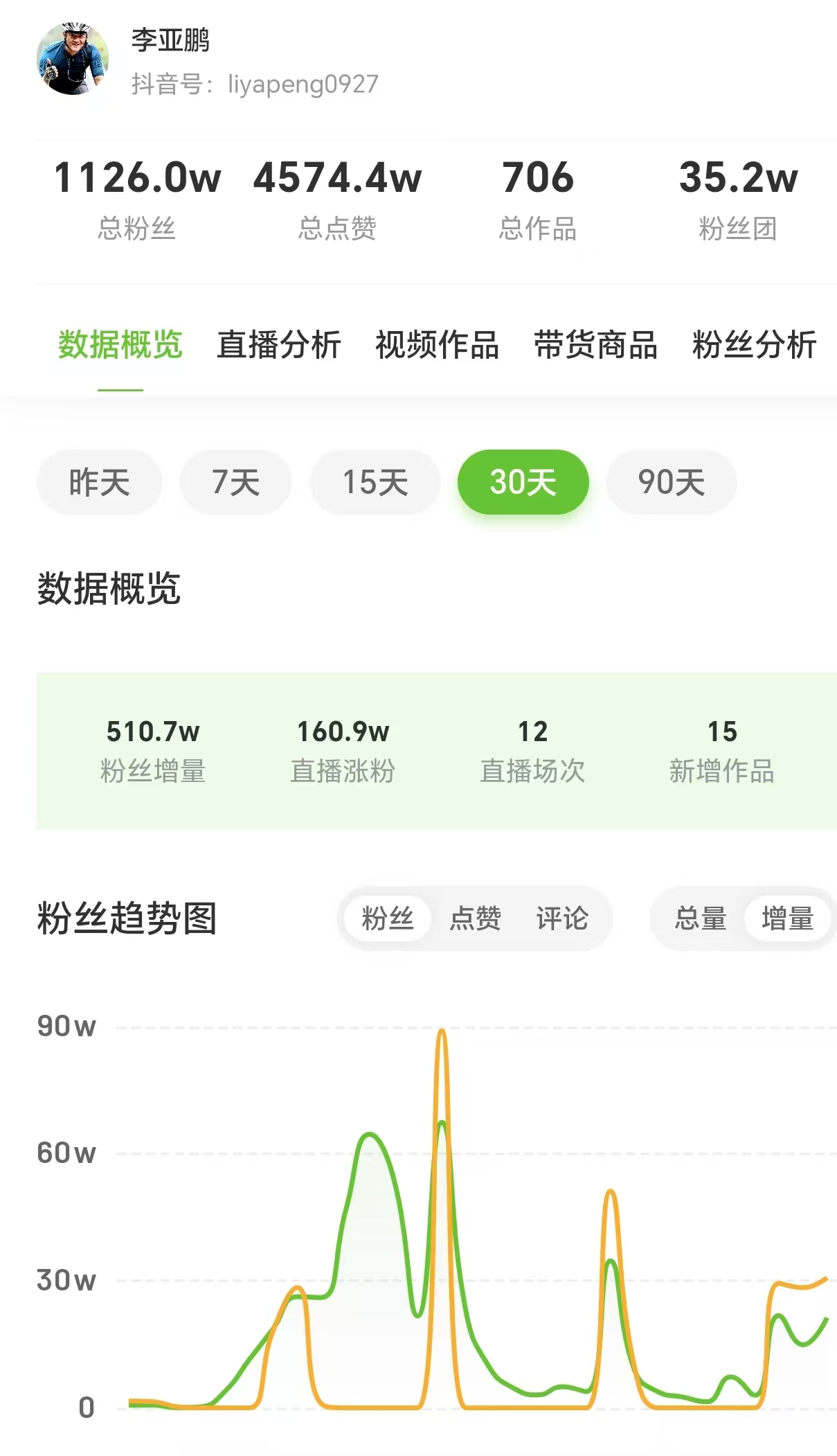Screen dimensions: 837x1456
Task: Click the yellow peak on the trend chart
Action: click(x=442, y=1032)
